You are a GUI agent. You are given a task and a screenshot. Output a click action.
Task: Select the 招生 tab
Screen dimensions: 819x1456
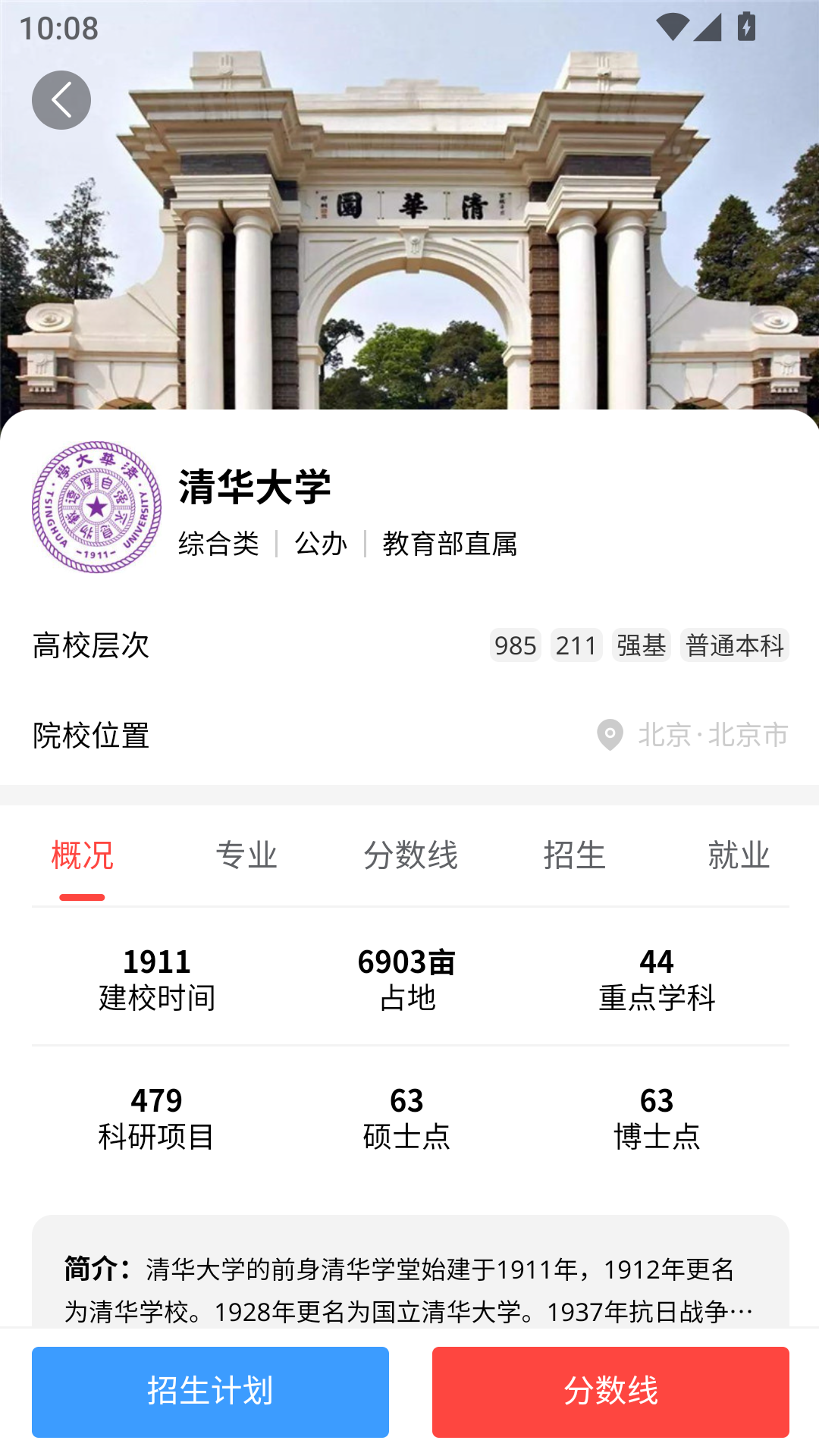(574, 855)
